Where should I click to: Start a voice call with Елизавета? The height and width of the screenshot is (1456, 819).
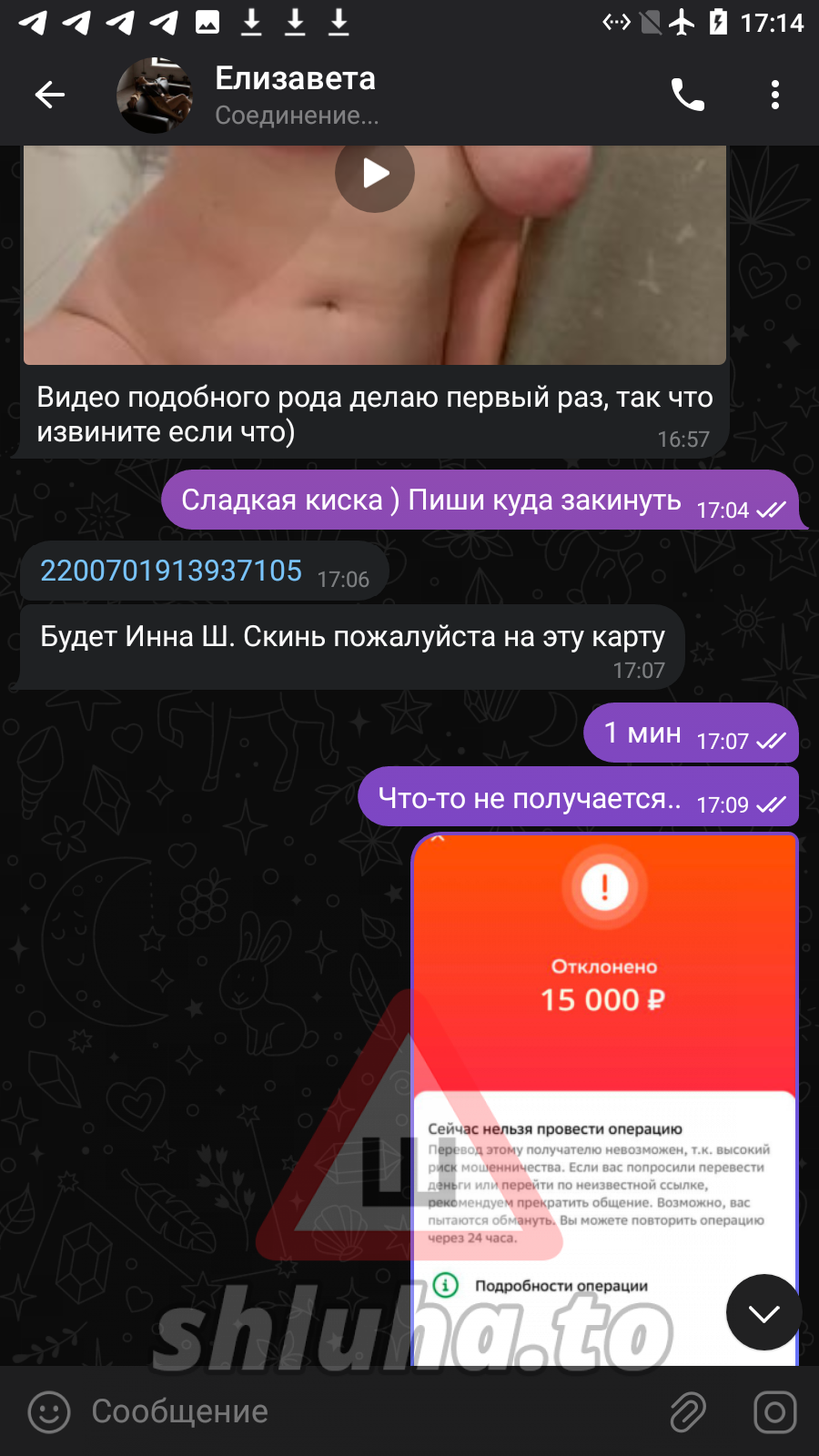point(687,95)
